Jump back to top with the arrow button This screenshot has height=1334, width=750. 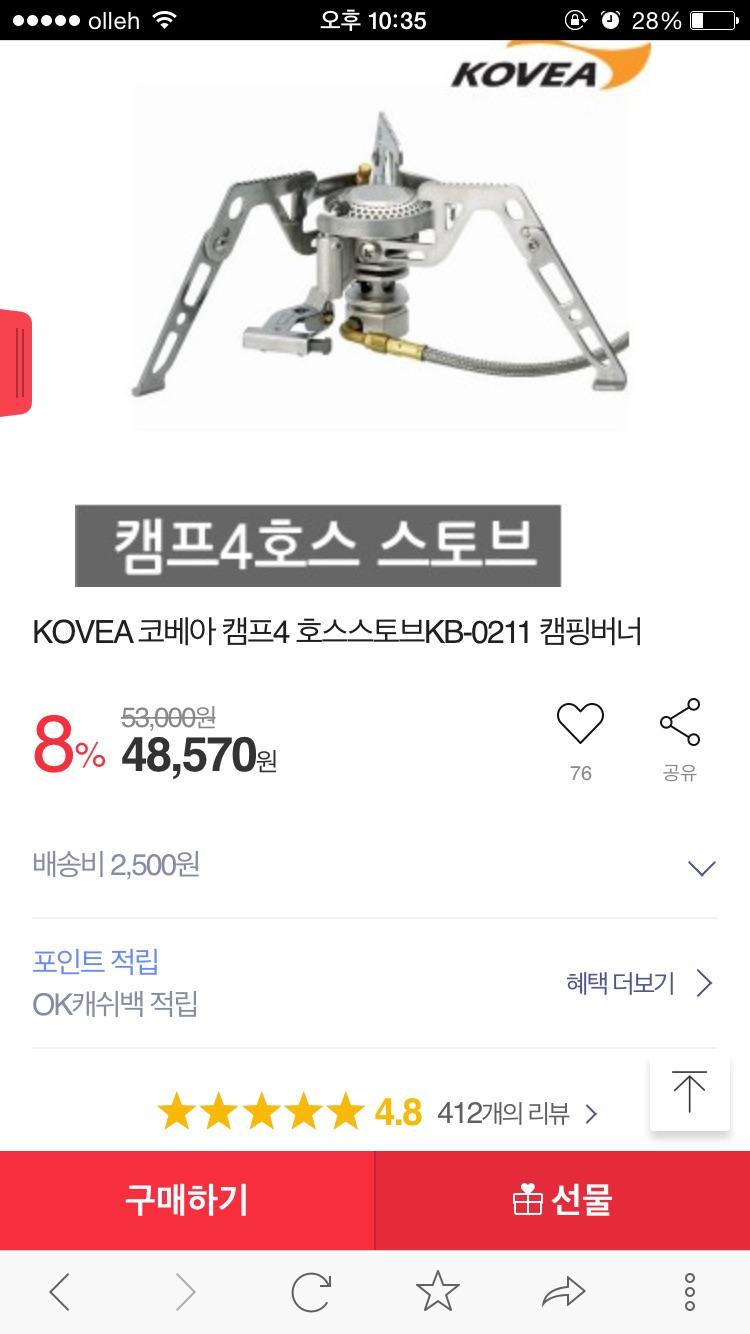[x=689, y=1091]
